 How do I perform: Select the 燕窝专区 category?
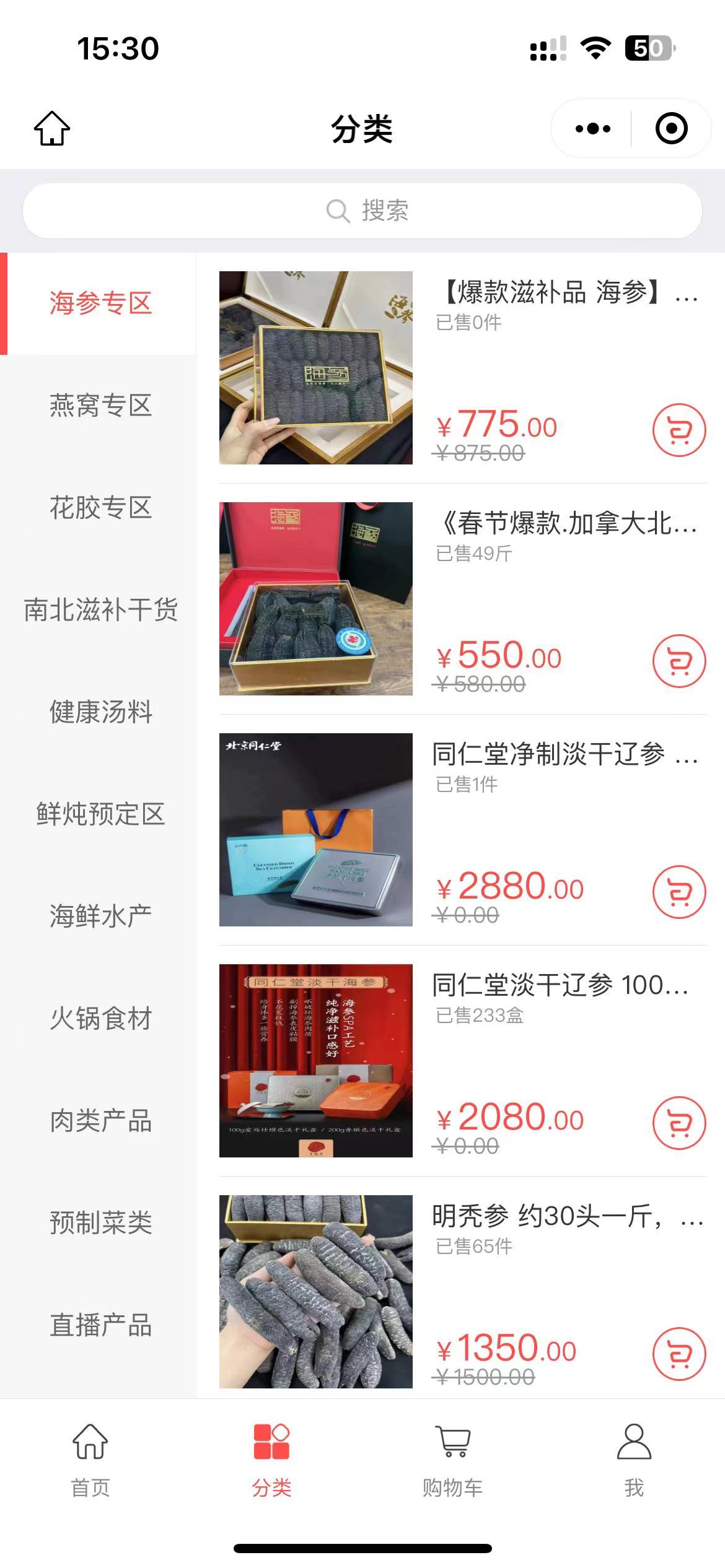click(99, 406)
